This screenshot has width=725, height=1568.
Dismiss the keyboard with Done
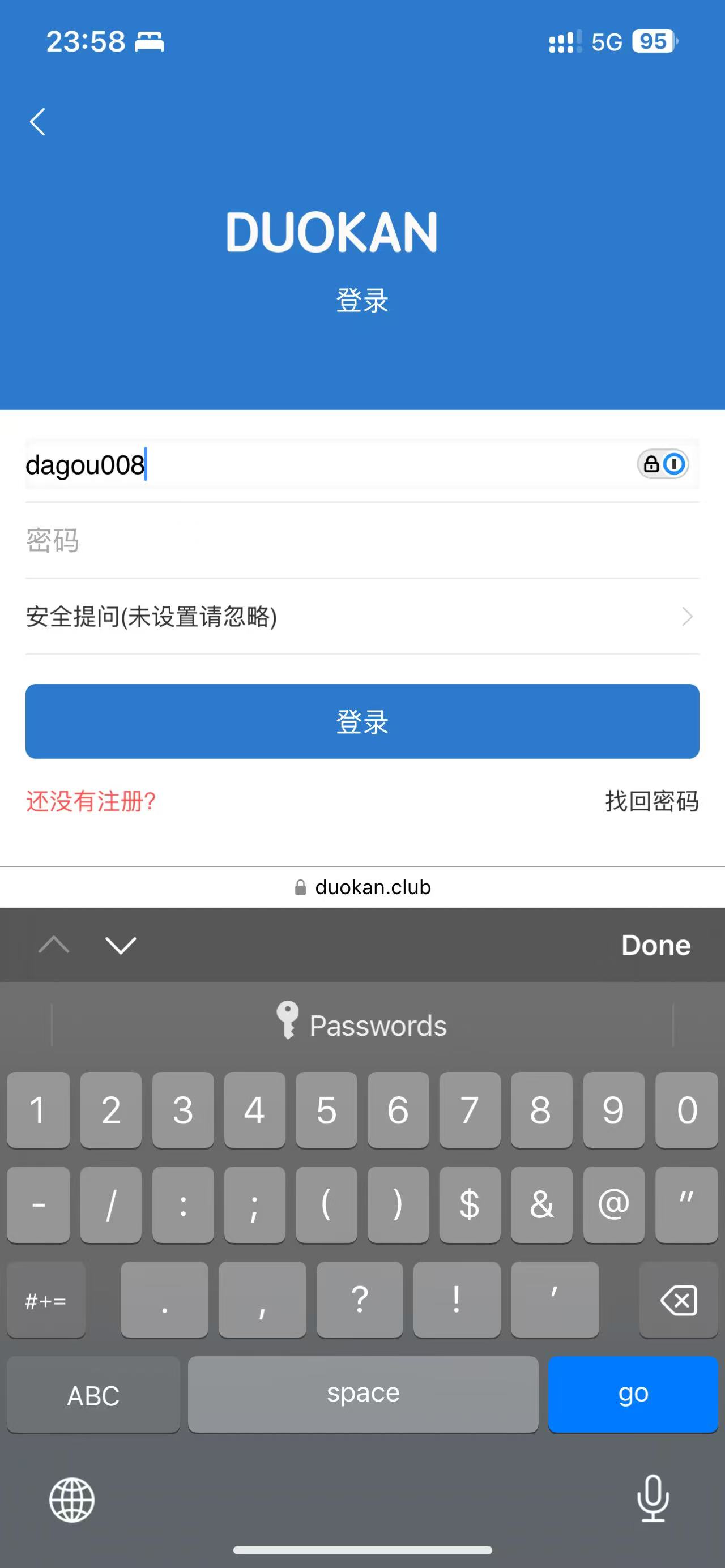[655, 945]
